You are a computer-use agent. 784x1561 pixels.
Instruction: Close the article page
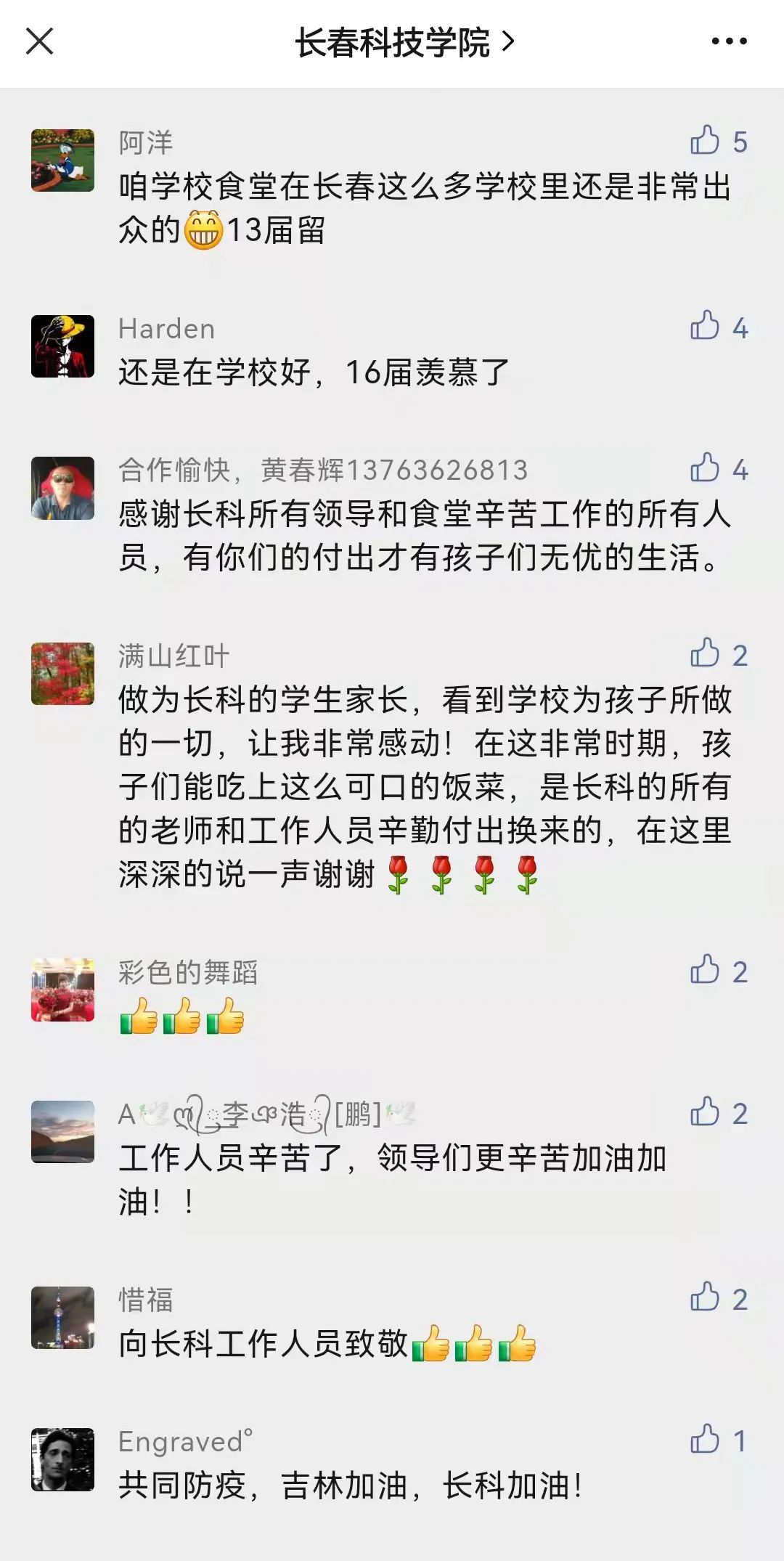(40, 41)
